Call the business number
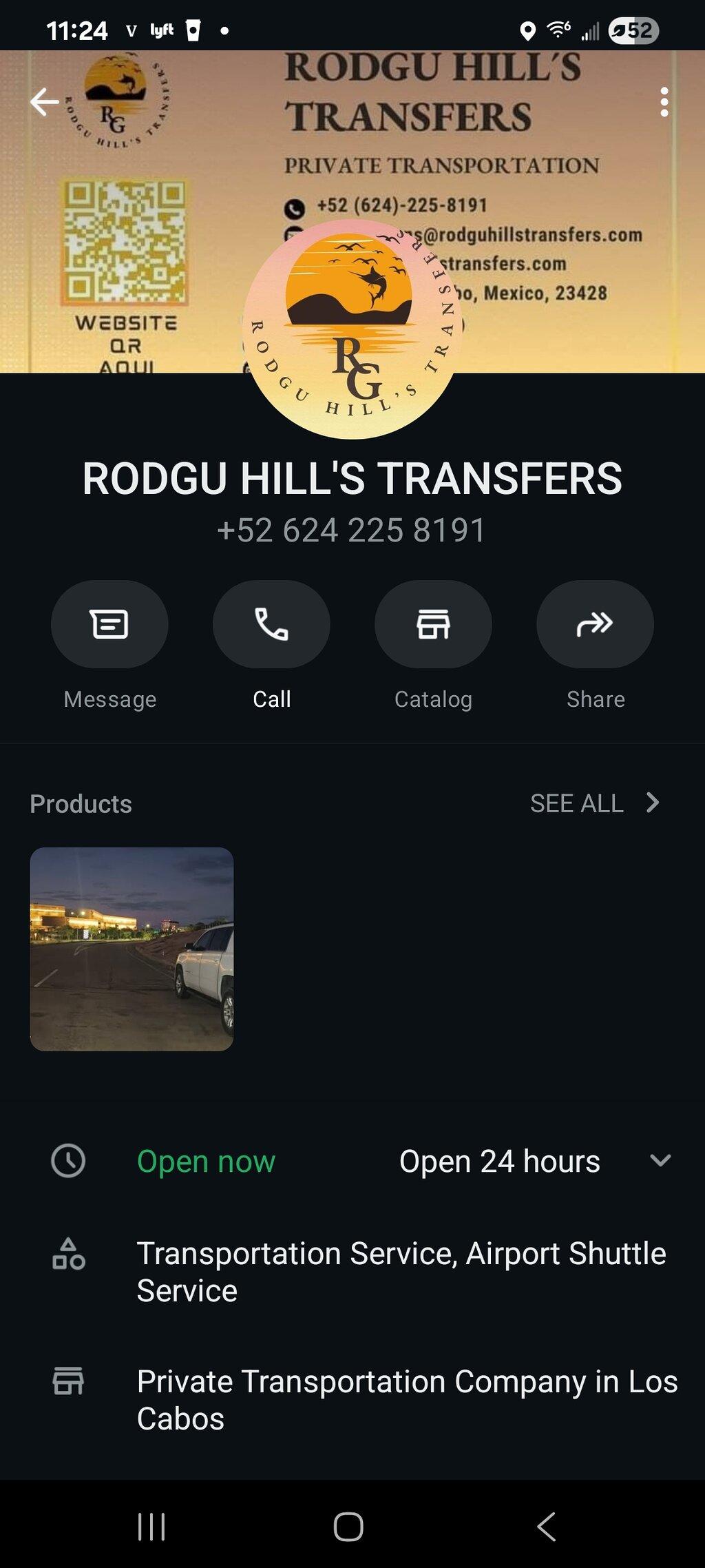 tap(271, 624)
